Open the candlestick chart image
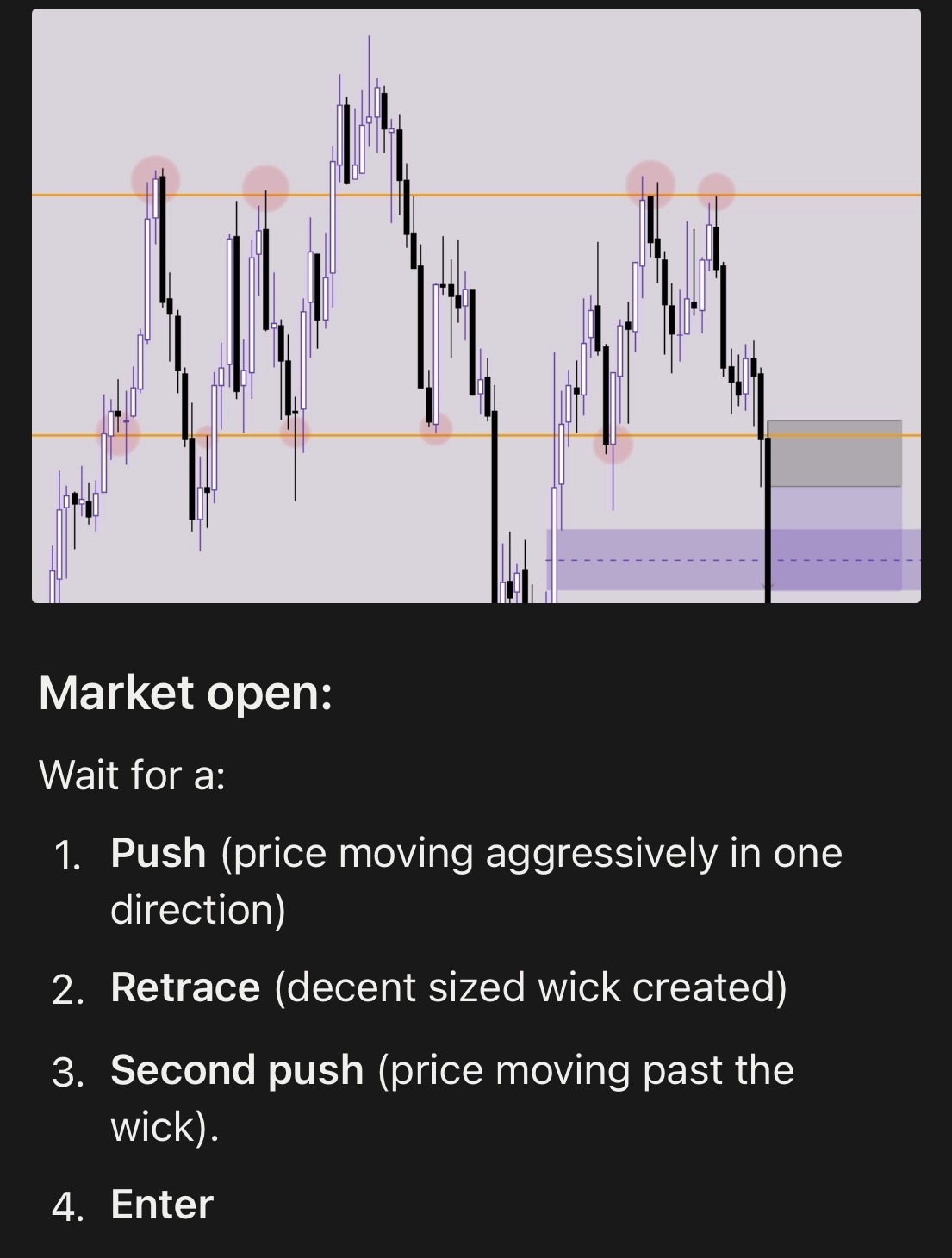This screenshot has height=1258, width=952. pos(476,305)
